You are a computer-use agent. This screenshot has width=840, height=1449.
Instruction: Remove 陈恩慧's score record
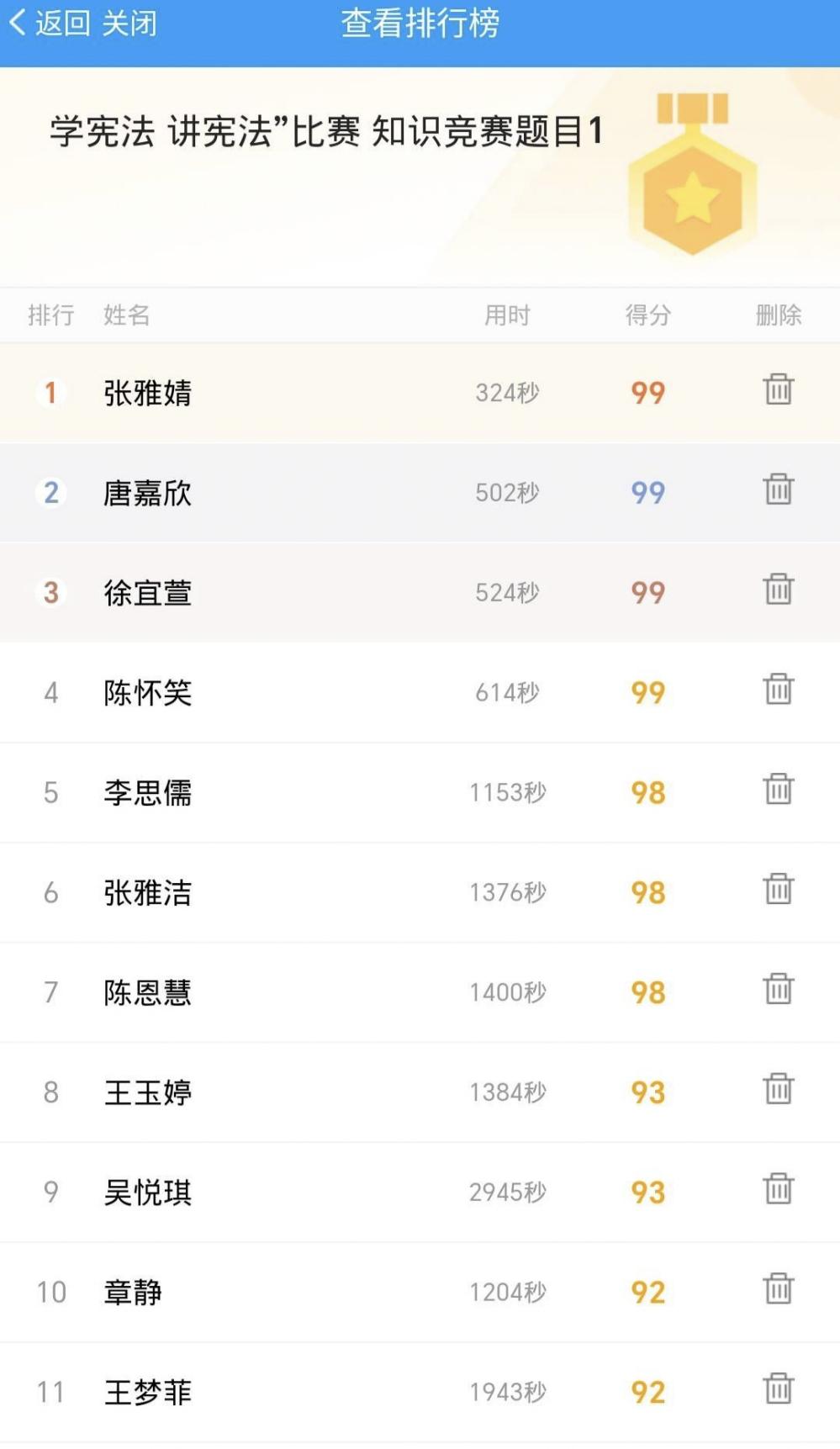pyautogui.click(x=779, y=989)
